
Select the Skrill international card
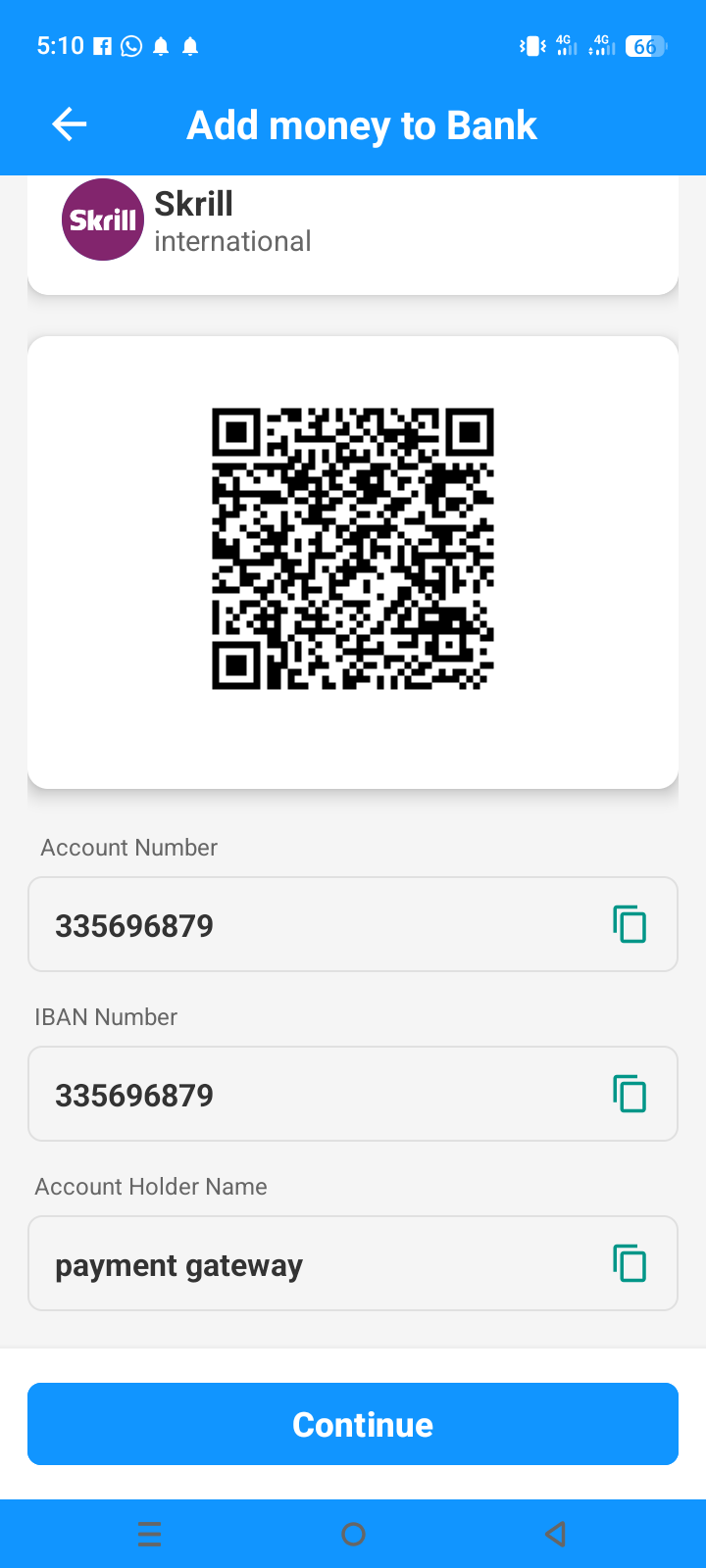coord(353,230)
